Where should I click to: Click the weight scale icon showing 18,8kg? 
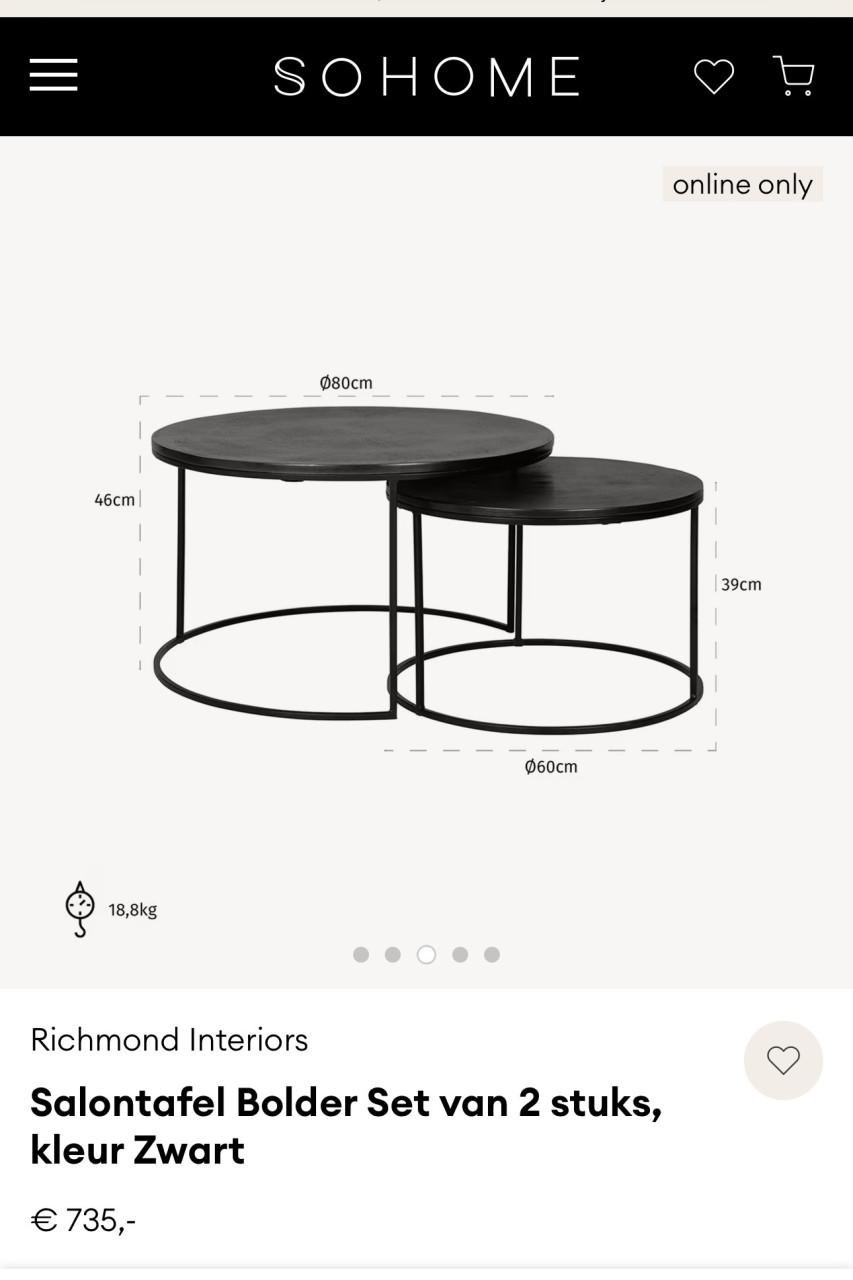coord(79,908)
